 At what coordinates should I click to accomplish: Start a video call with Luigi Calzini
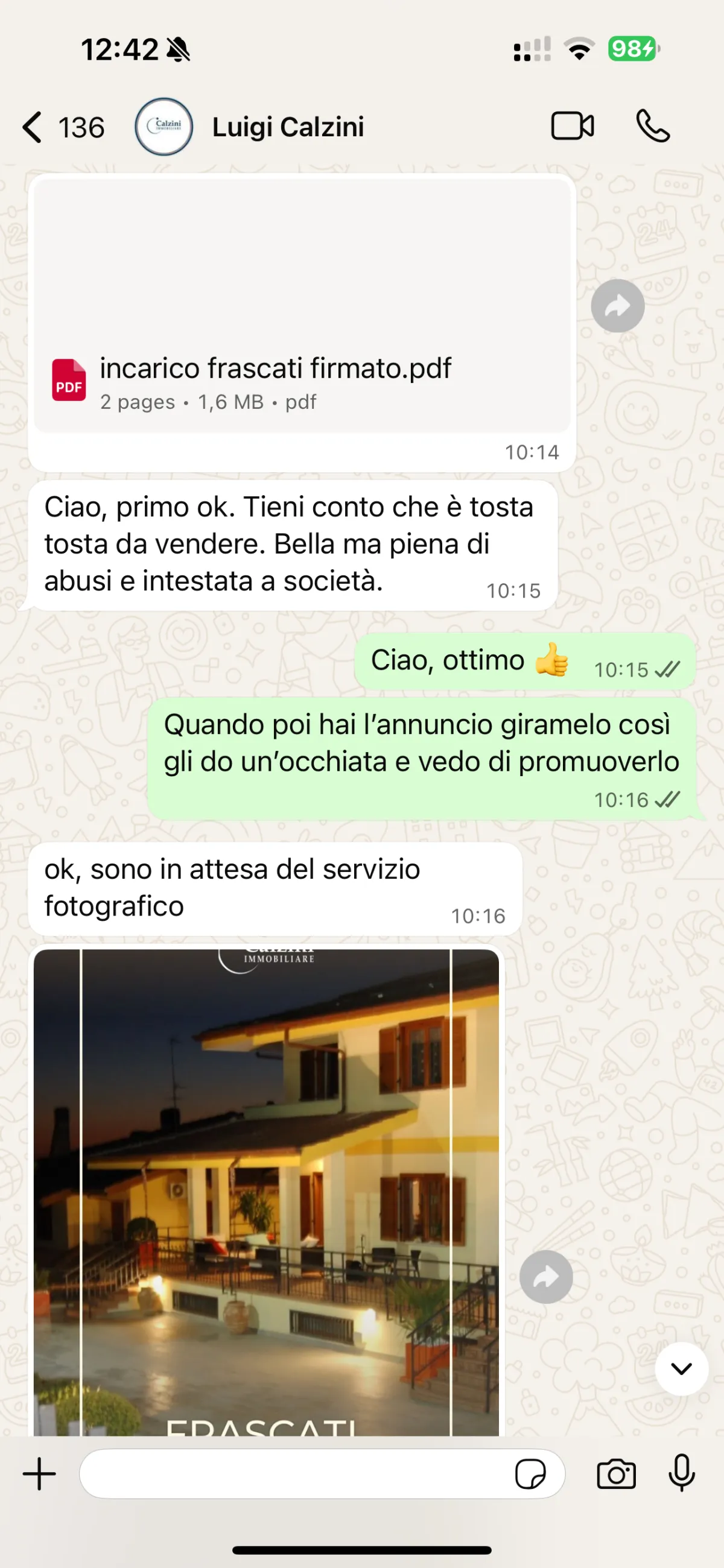(x=572, y=126)
